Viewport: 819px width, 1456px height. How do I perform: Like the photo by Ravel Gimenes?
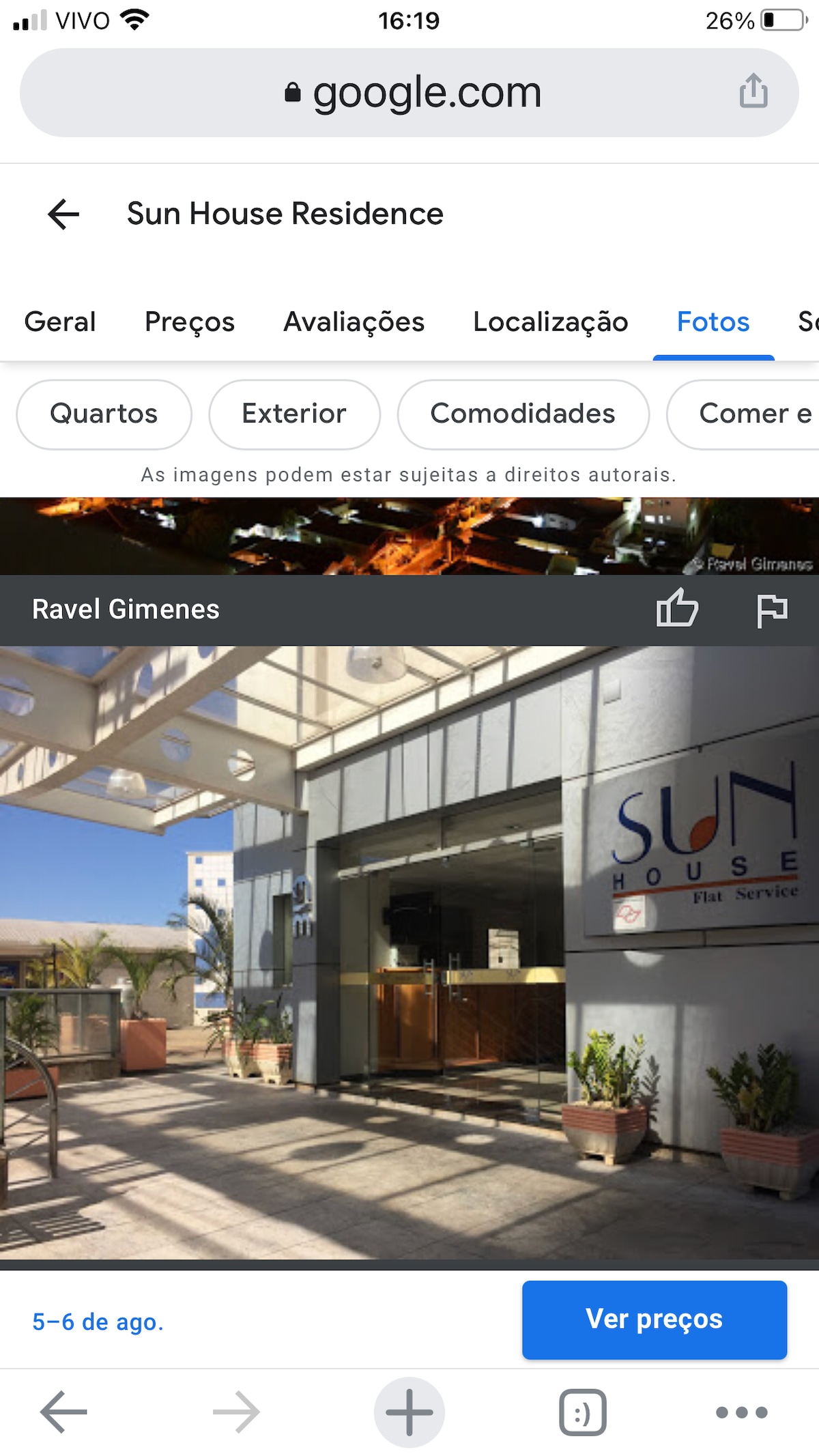(676, 608)
